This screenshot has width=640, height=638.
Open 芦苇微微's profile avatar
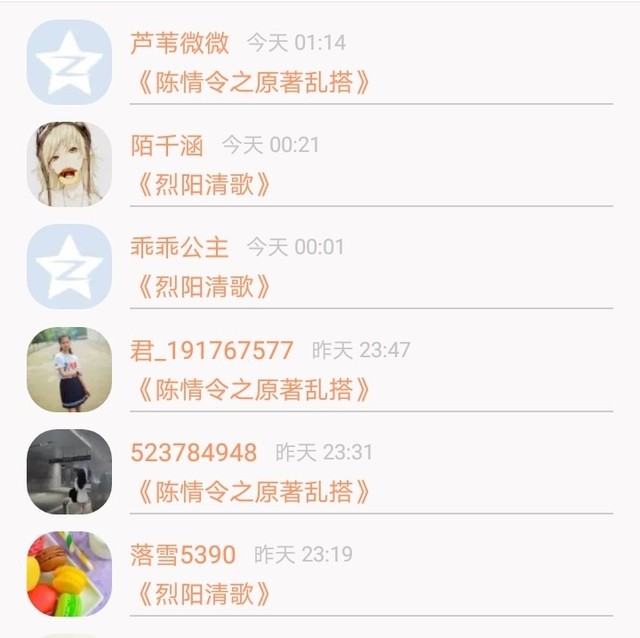[69, 62]
